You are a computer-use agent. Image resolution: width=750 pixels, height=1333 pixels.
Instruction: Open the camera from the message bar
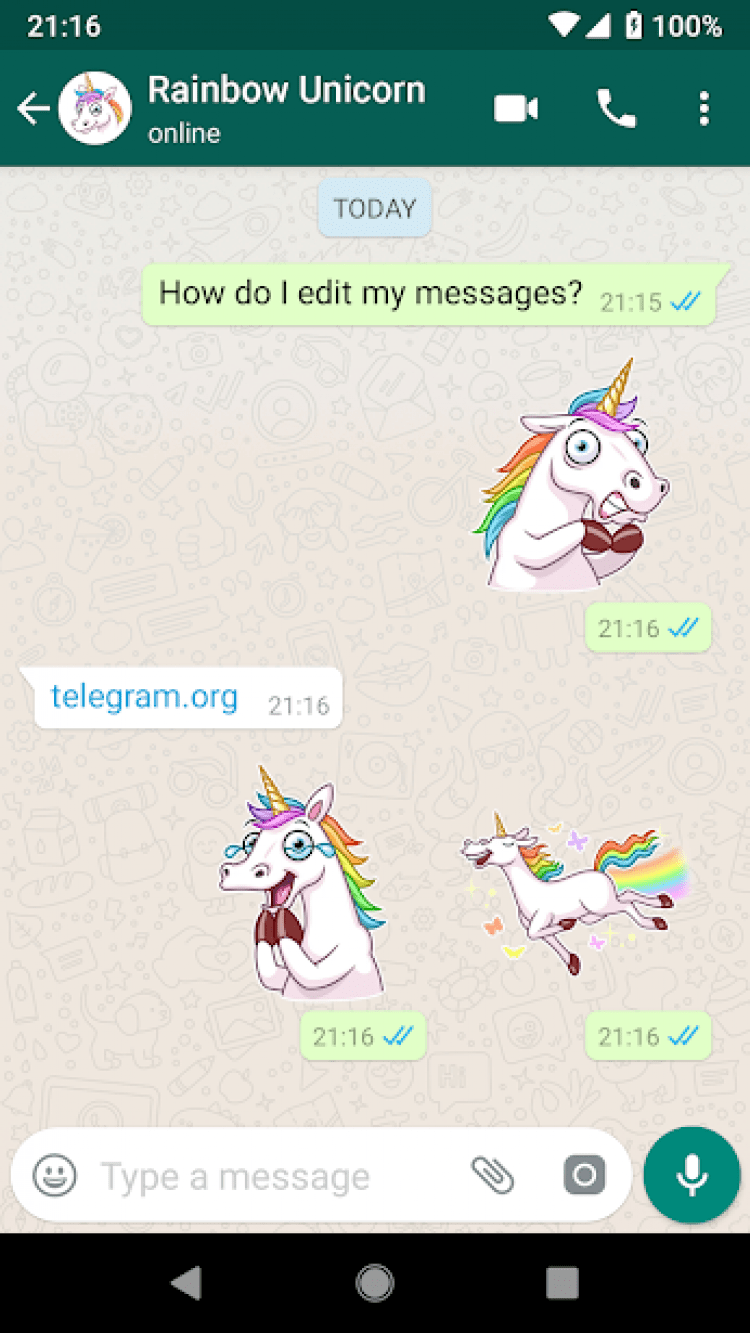(x=584, y=1176)
